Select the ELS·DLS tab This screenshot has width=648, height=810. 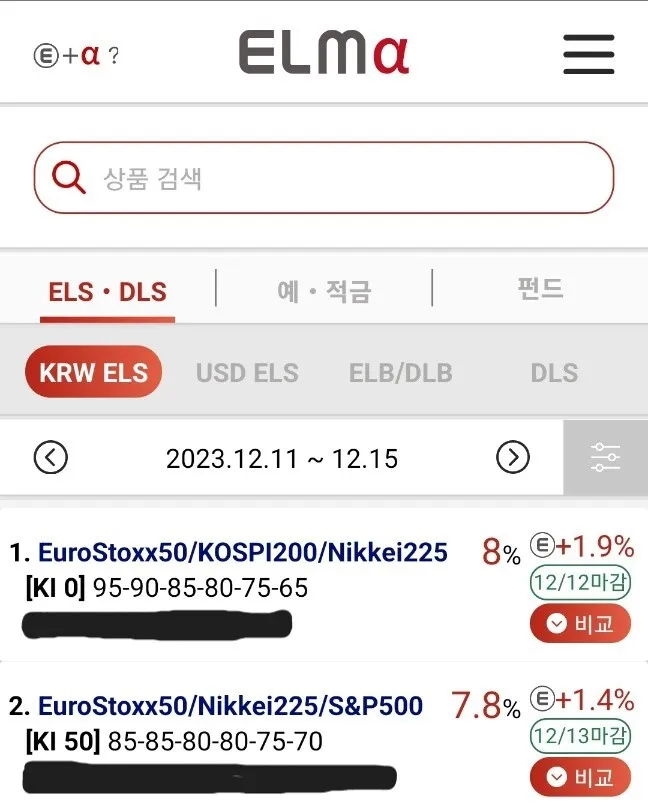pyautogui.click(x=107, y=292)
